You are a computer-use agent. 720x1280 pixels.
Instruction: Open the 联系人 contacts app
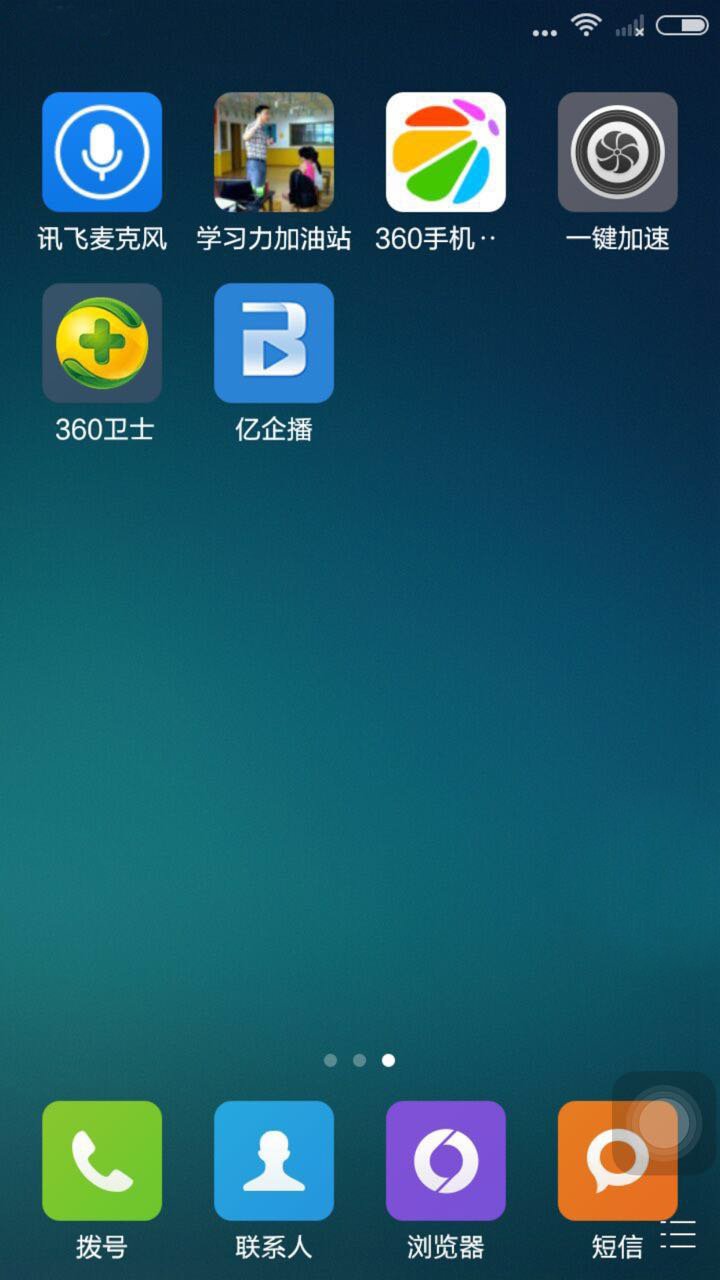273,1160
